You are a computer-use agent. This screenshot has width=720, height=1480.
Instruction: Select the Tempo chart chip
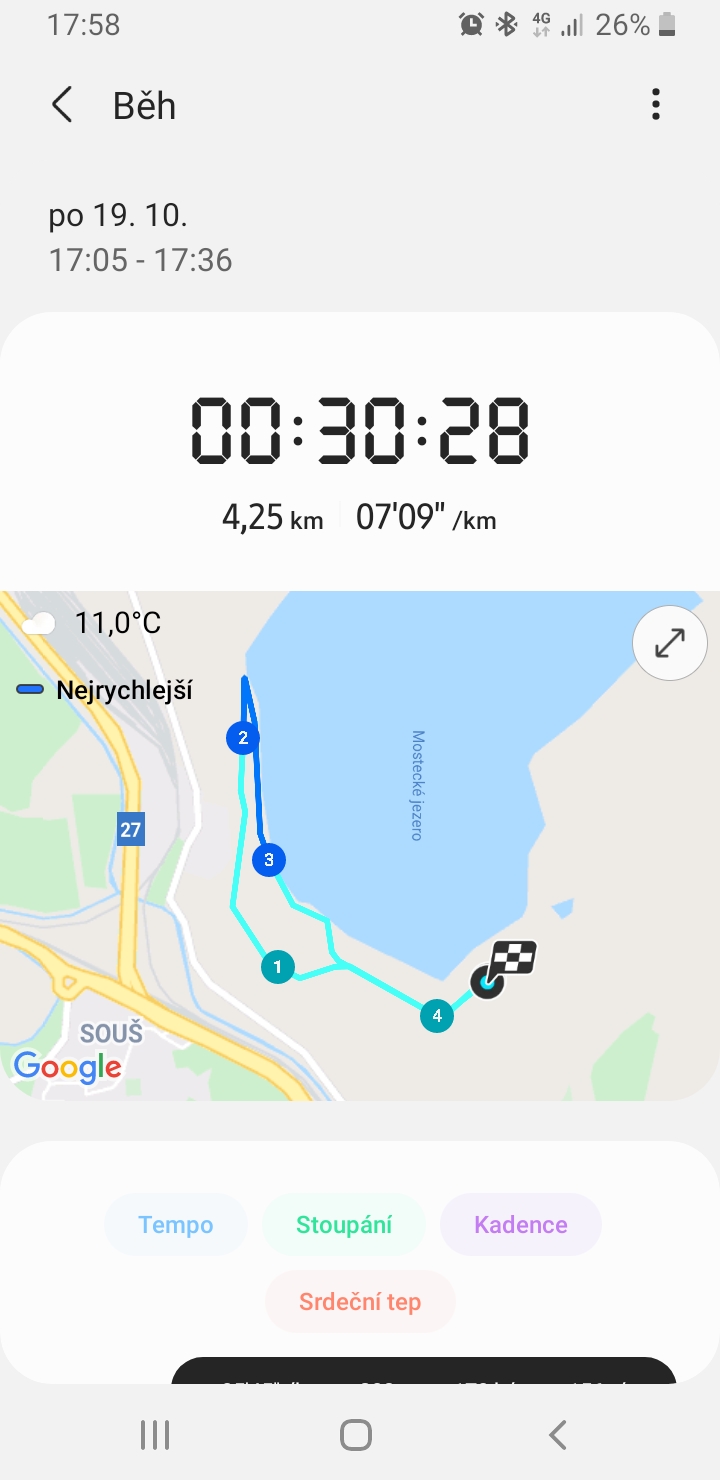176,1225
